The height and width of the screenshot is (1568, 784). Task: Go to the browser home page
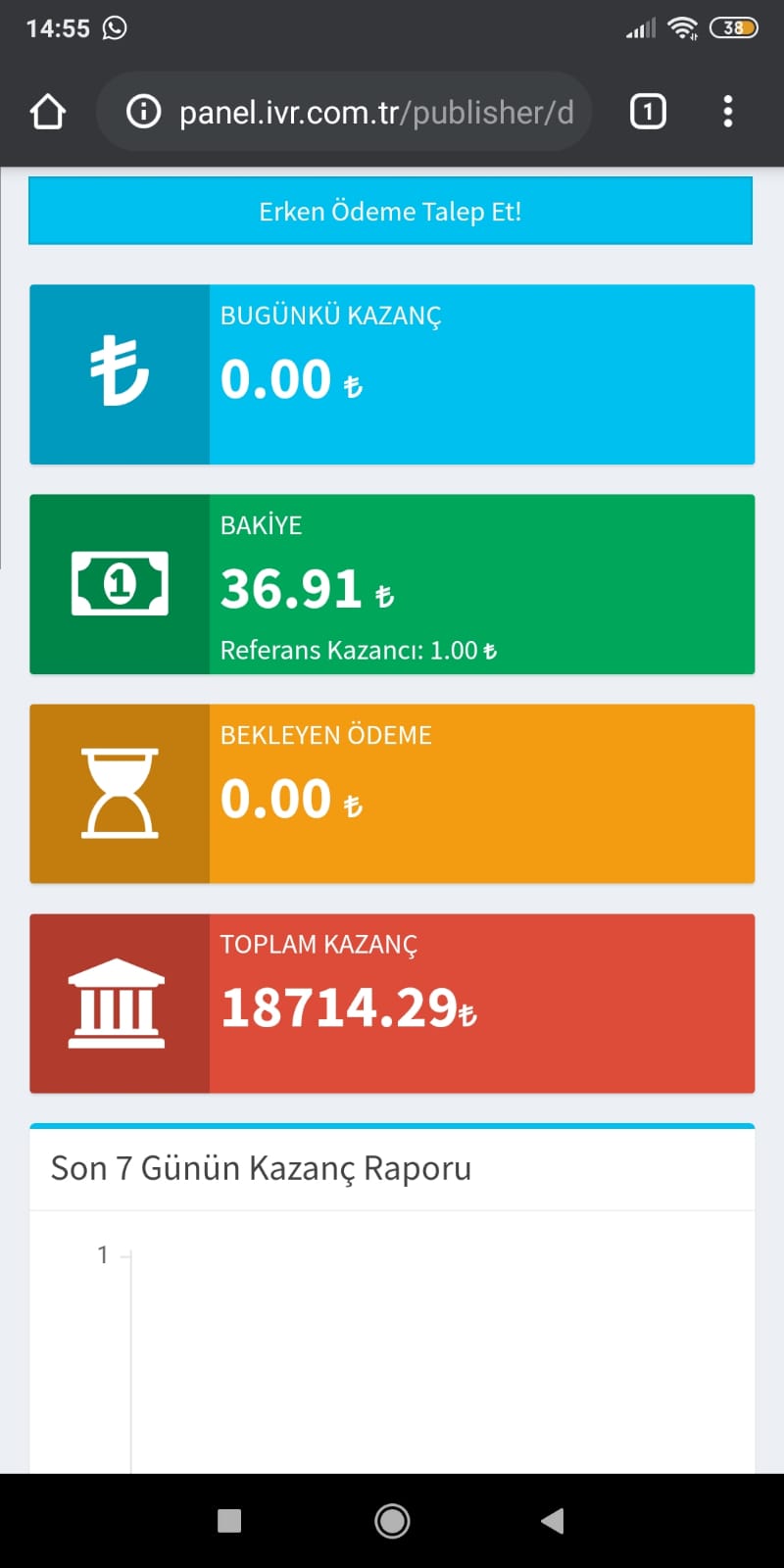47,112
